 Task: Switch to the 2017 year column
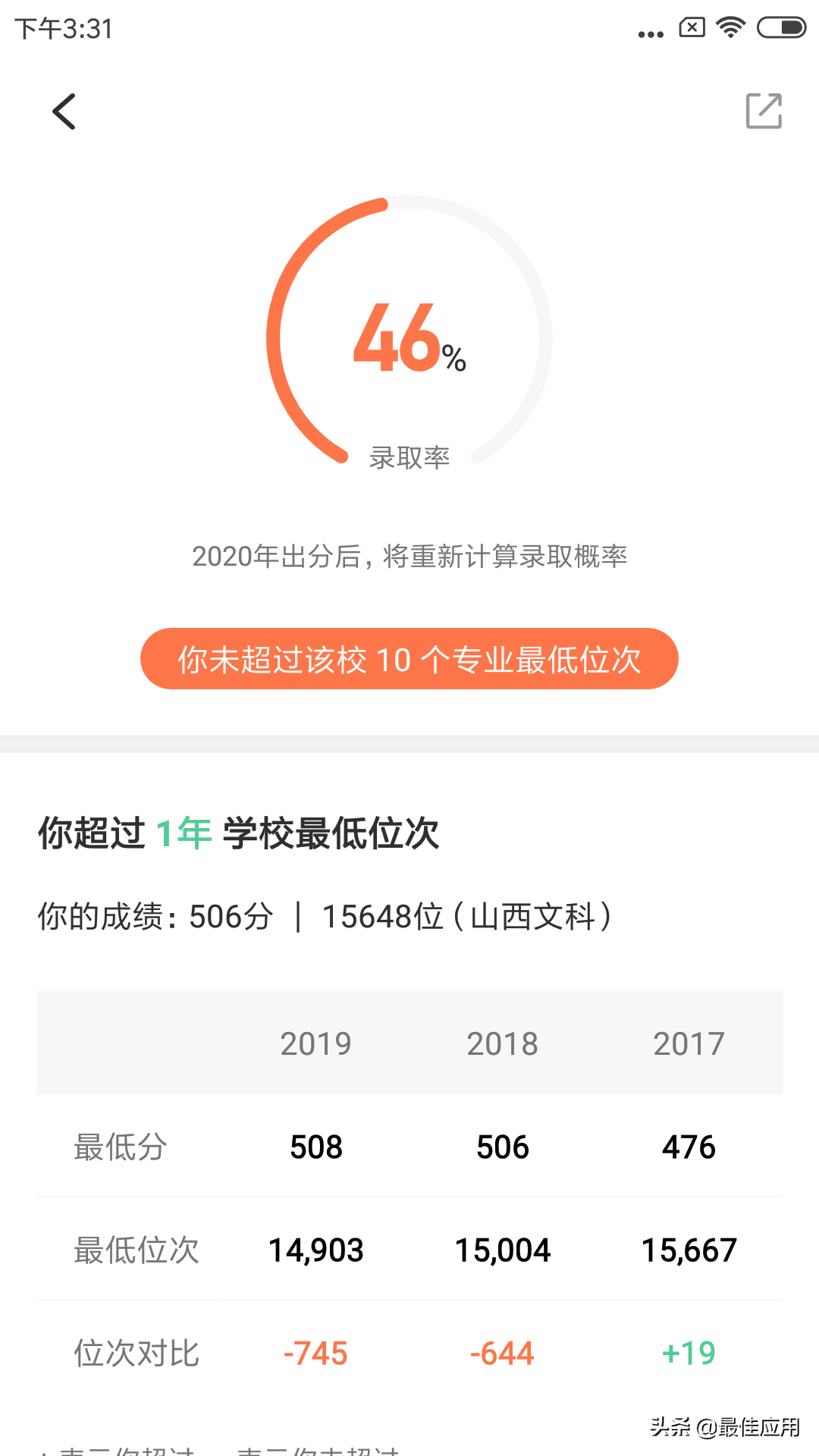tap(689, 1043)
